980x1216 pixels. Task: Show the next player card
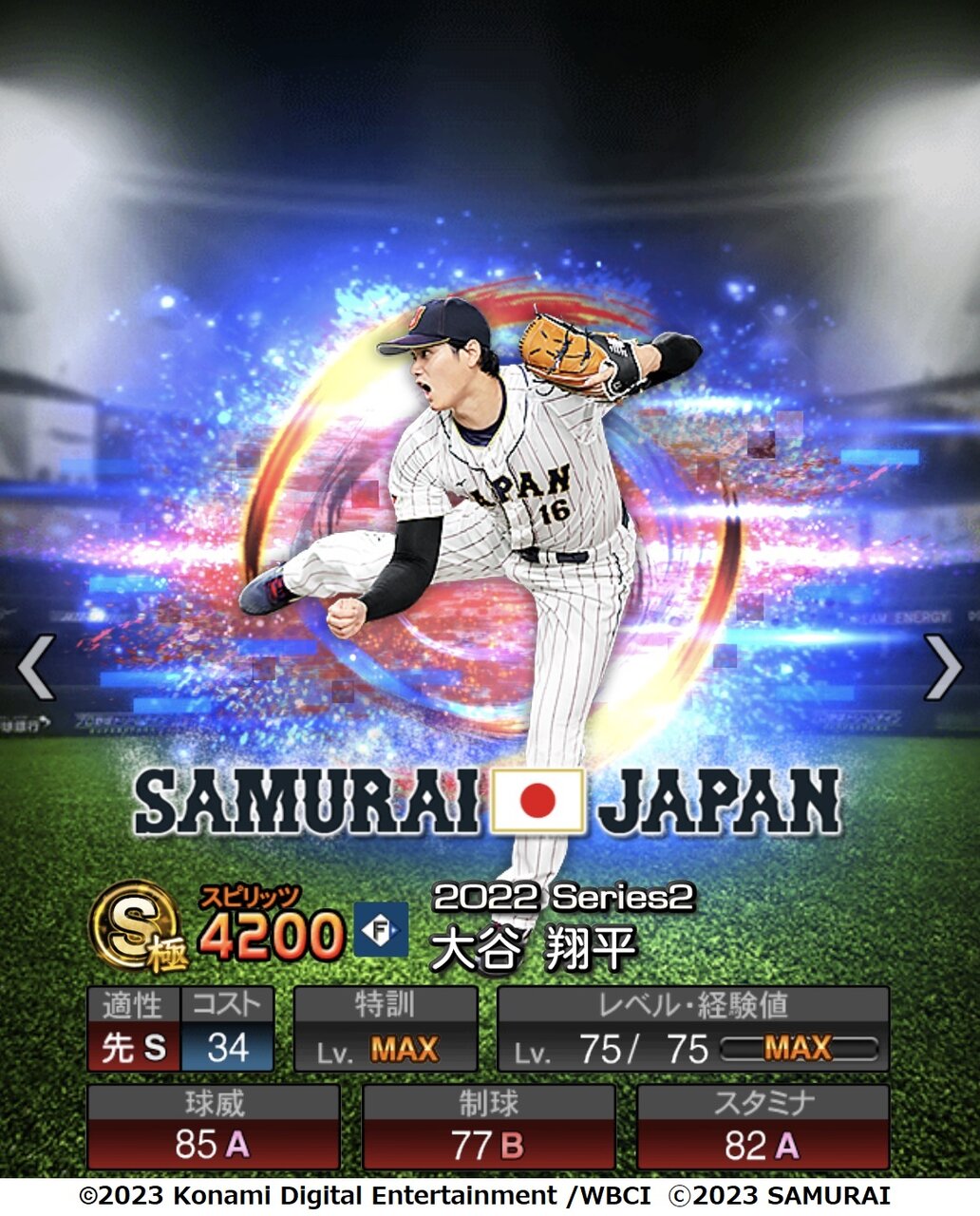coord(943,667)
